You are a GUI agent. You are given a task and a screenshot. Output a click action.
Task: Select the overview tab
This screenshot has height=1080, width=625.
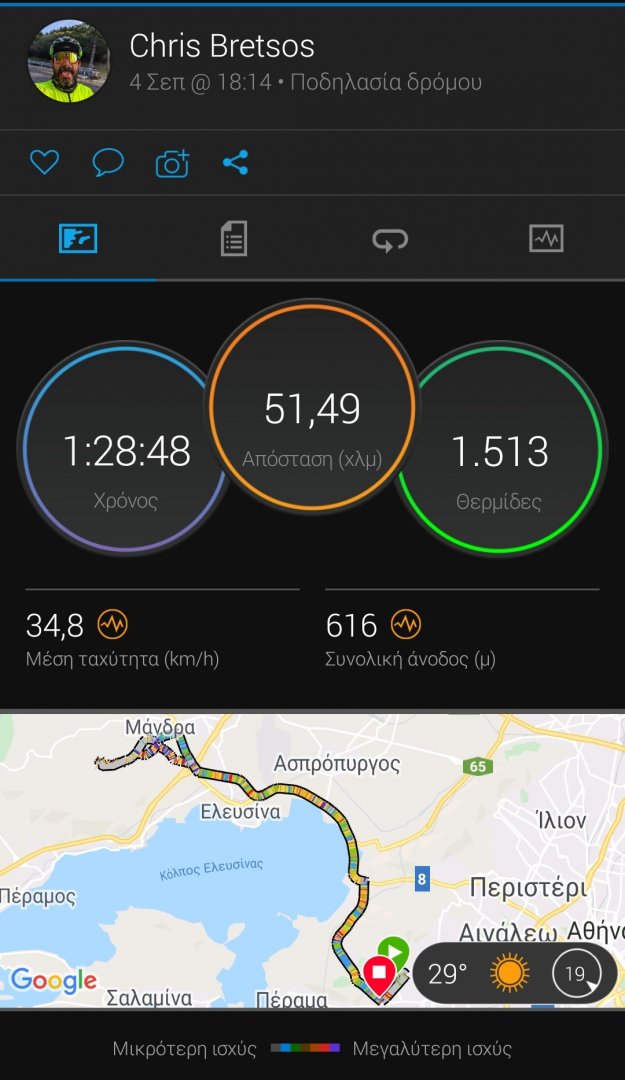tap(78, 239)
